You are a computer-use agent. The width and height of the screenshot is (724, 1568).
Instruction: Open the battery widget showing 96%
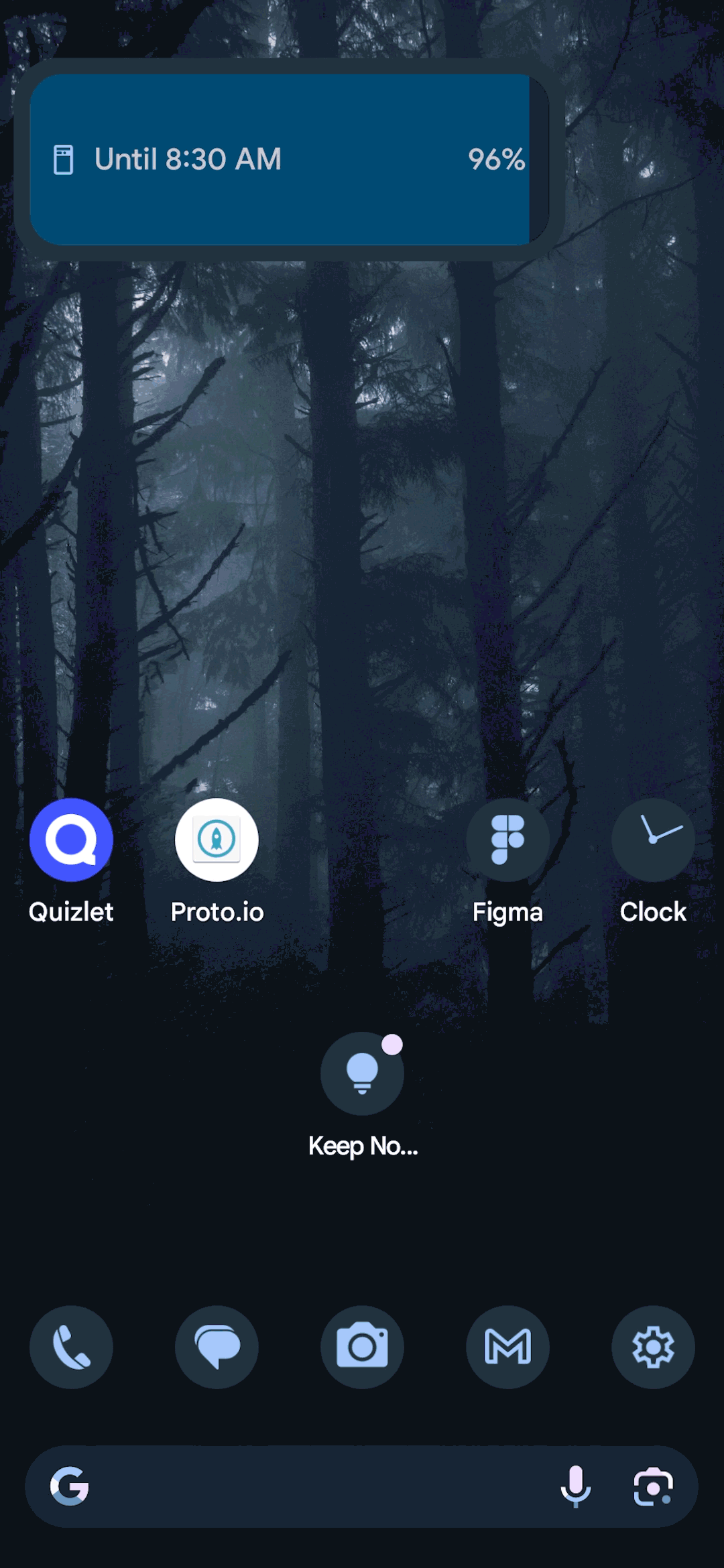click(x=289, y=159)
